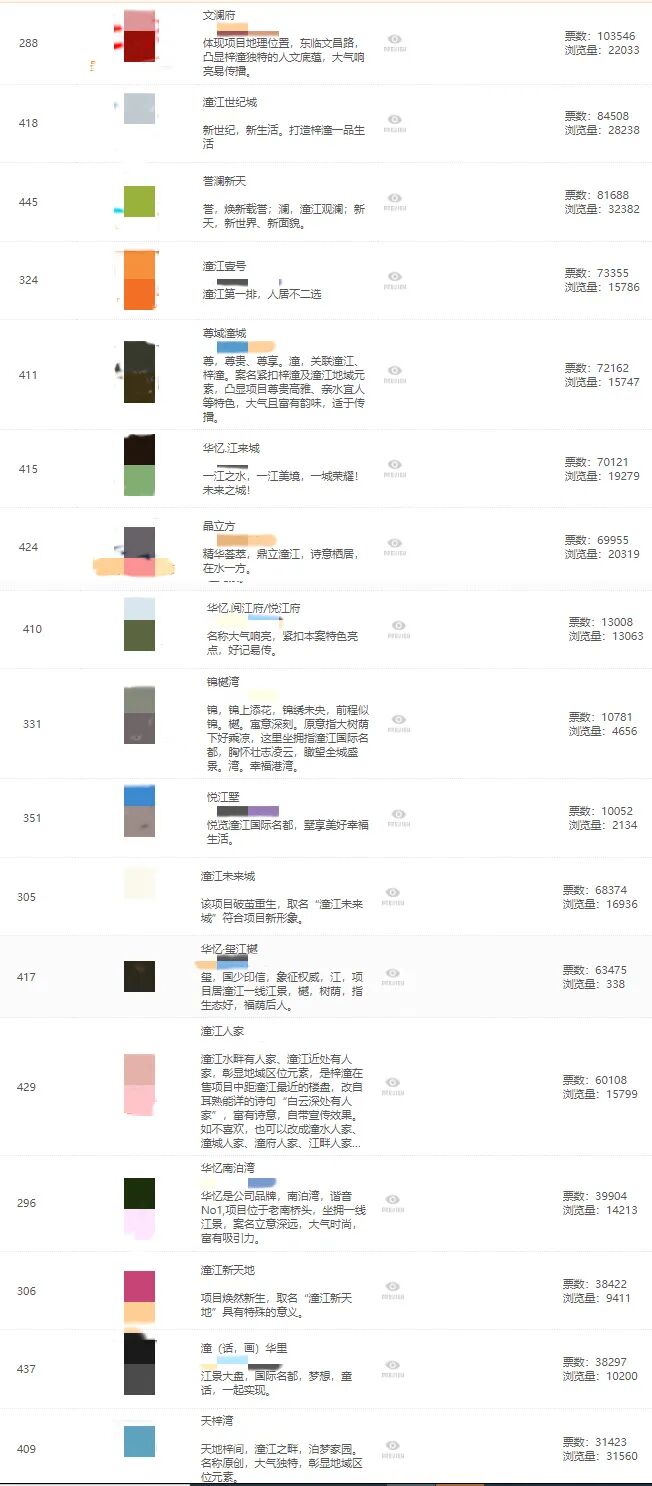Preview the 文澜府 entry via eye icon

(395, 43)
